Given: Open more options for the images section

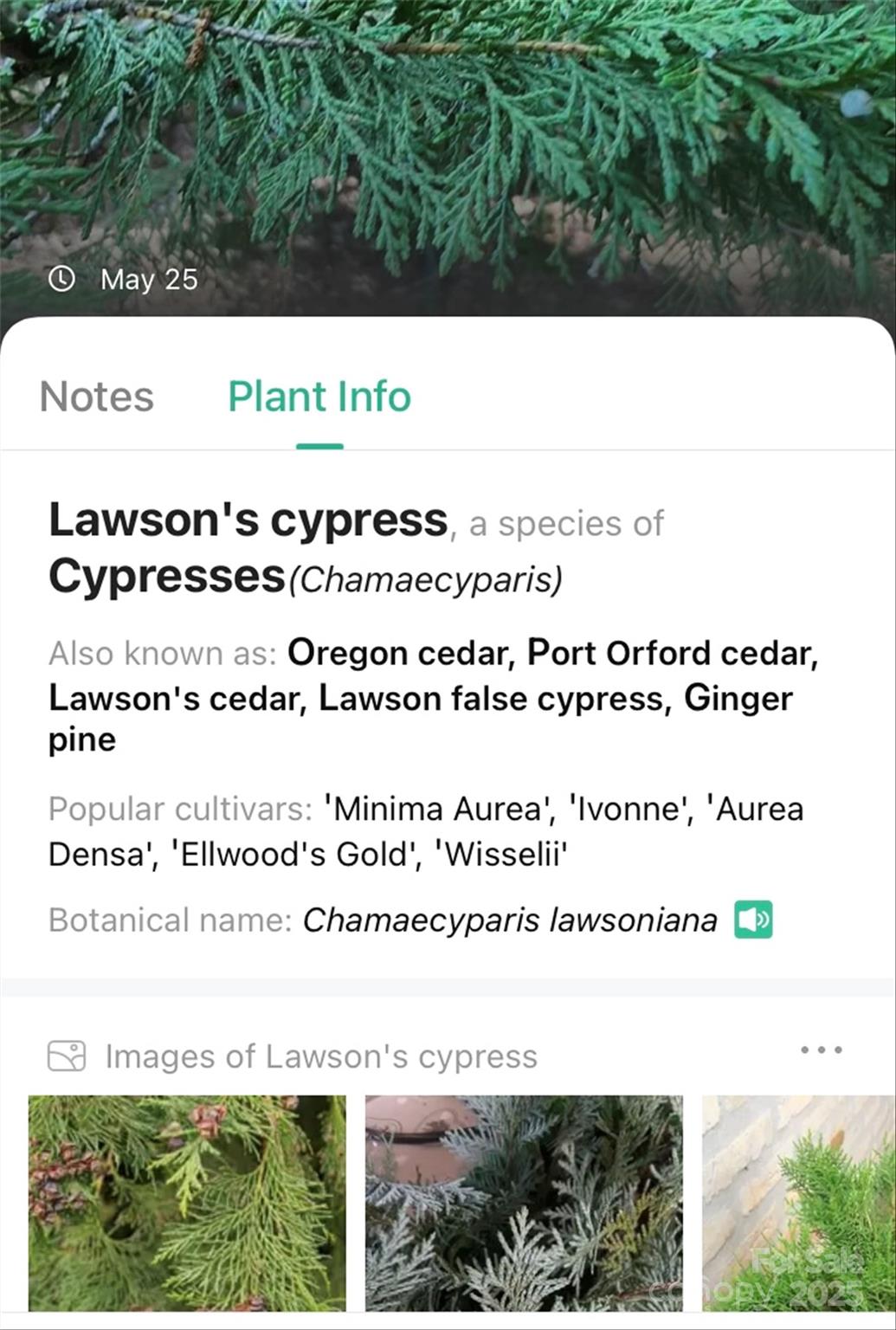Looking at the screenshot, I should tap(821, 1050).
